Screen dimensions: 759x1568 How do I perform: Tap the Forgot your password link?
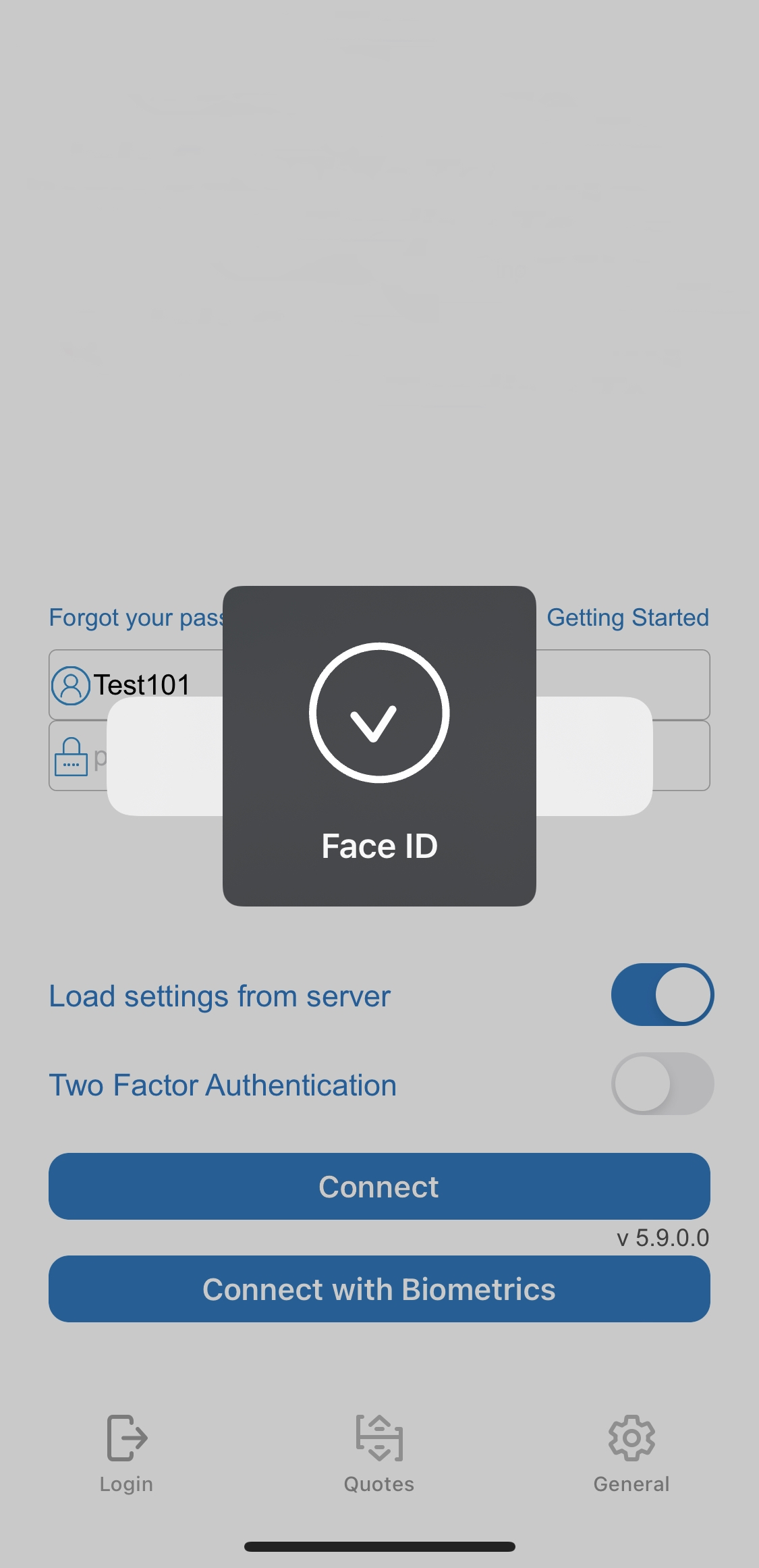point(136,618)
